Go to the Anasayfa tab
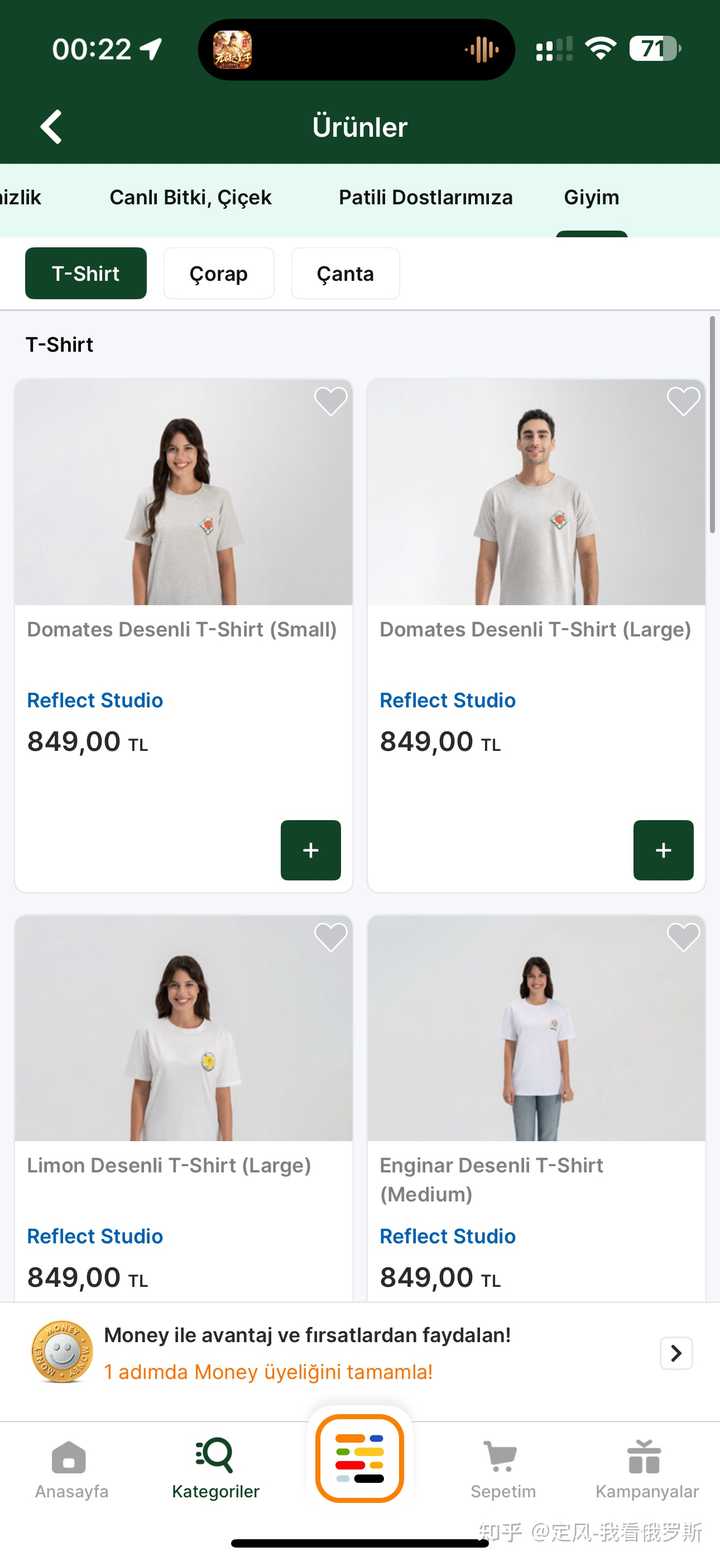The image size is (720, 1561). click(x=71, y=1470)
